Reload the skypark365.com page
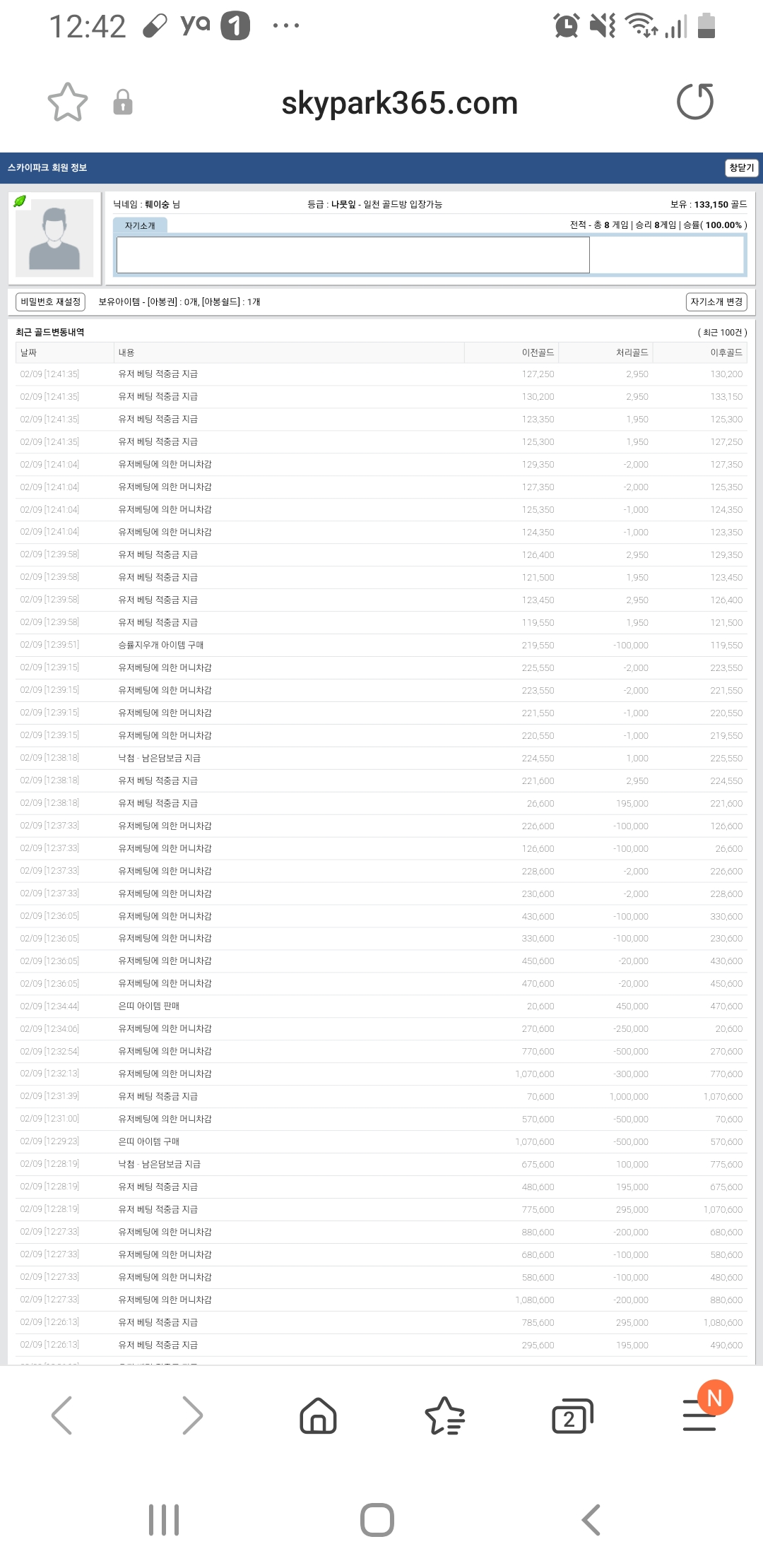 pyautogui.click(x=695, y=102)
